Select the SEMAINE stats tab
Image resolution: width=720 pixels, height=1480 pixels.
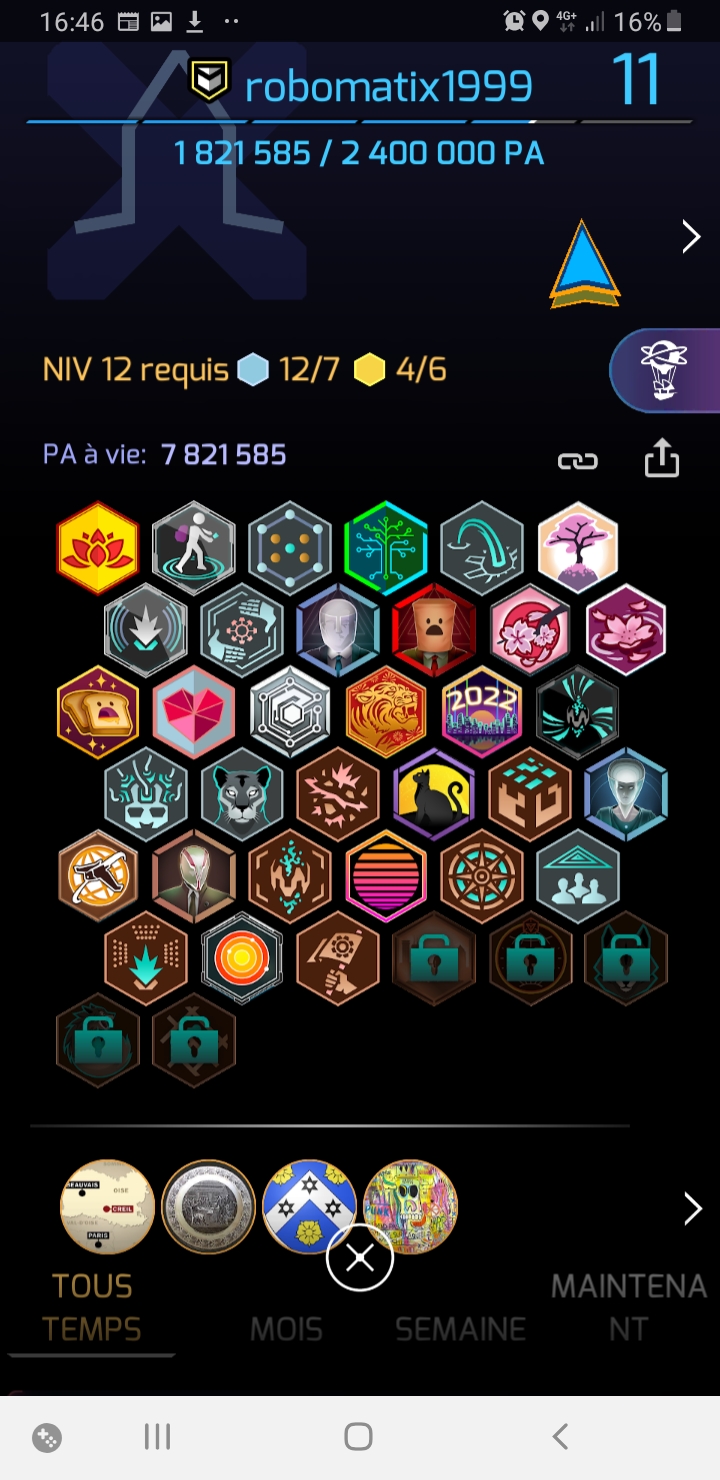(x=460, y=1329)
